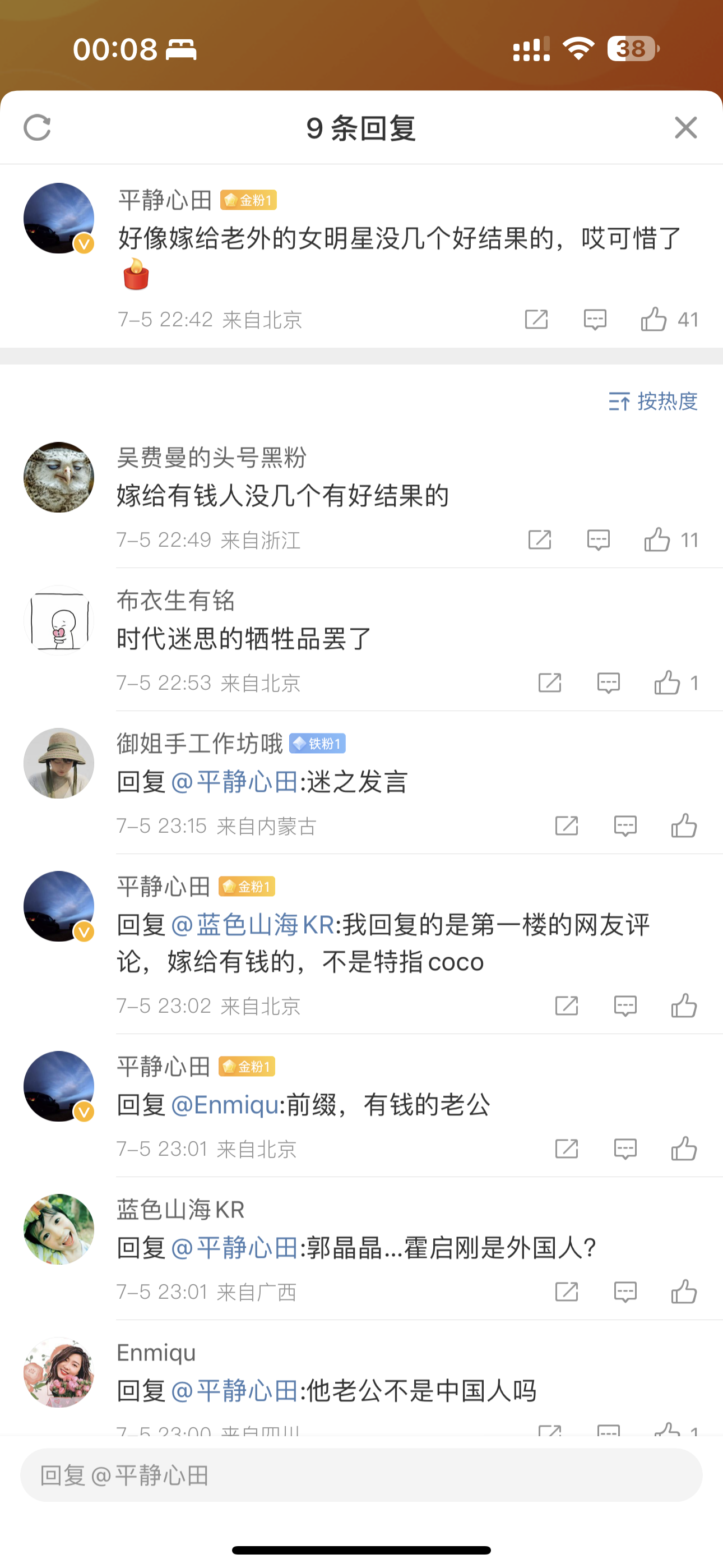Share 御姐手工作坊哦's reply

(x=566, y=826)
